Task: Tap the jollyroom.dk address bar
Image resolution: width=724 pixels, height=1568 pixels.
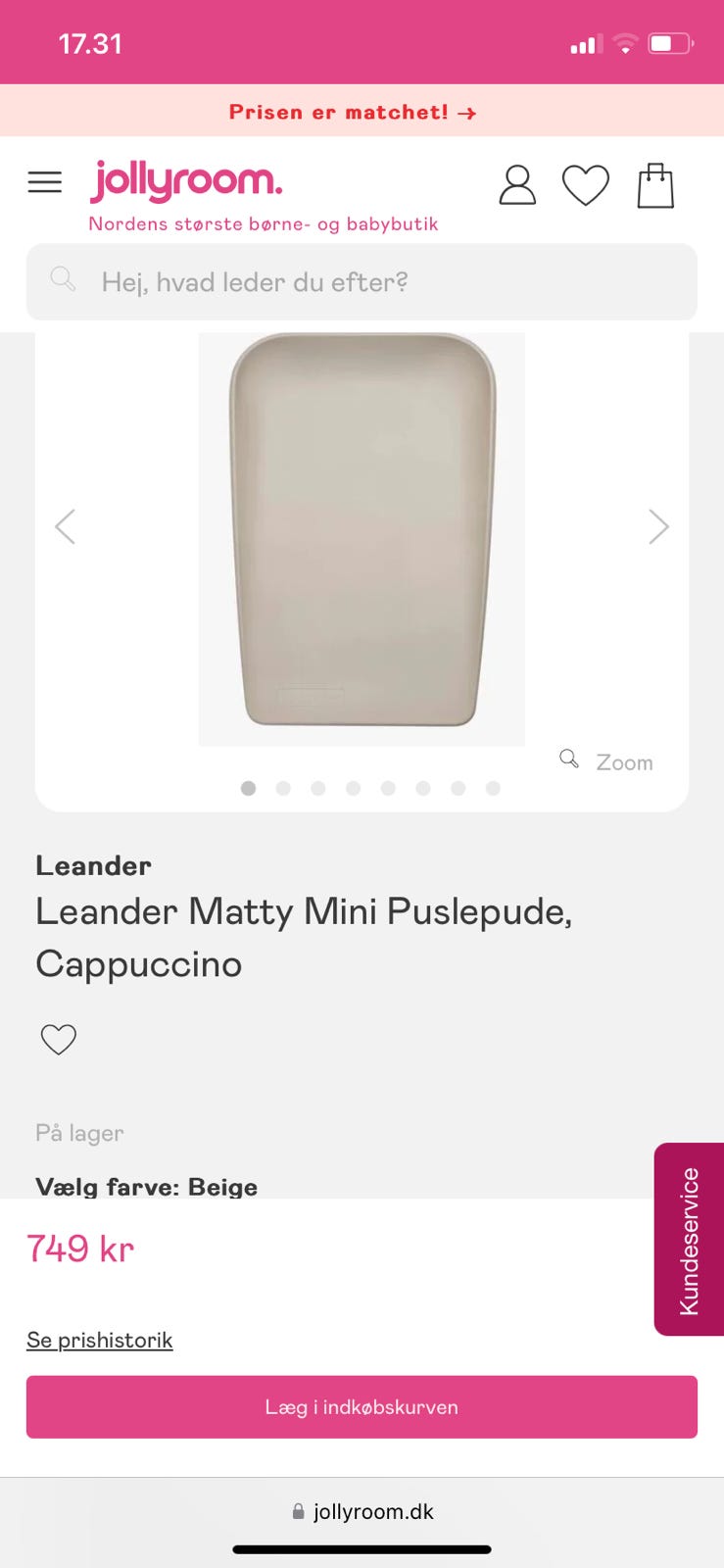Action: click(x=362, y=1511)
